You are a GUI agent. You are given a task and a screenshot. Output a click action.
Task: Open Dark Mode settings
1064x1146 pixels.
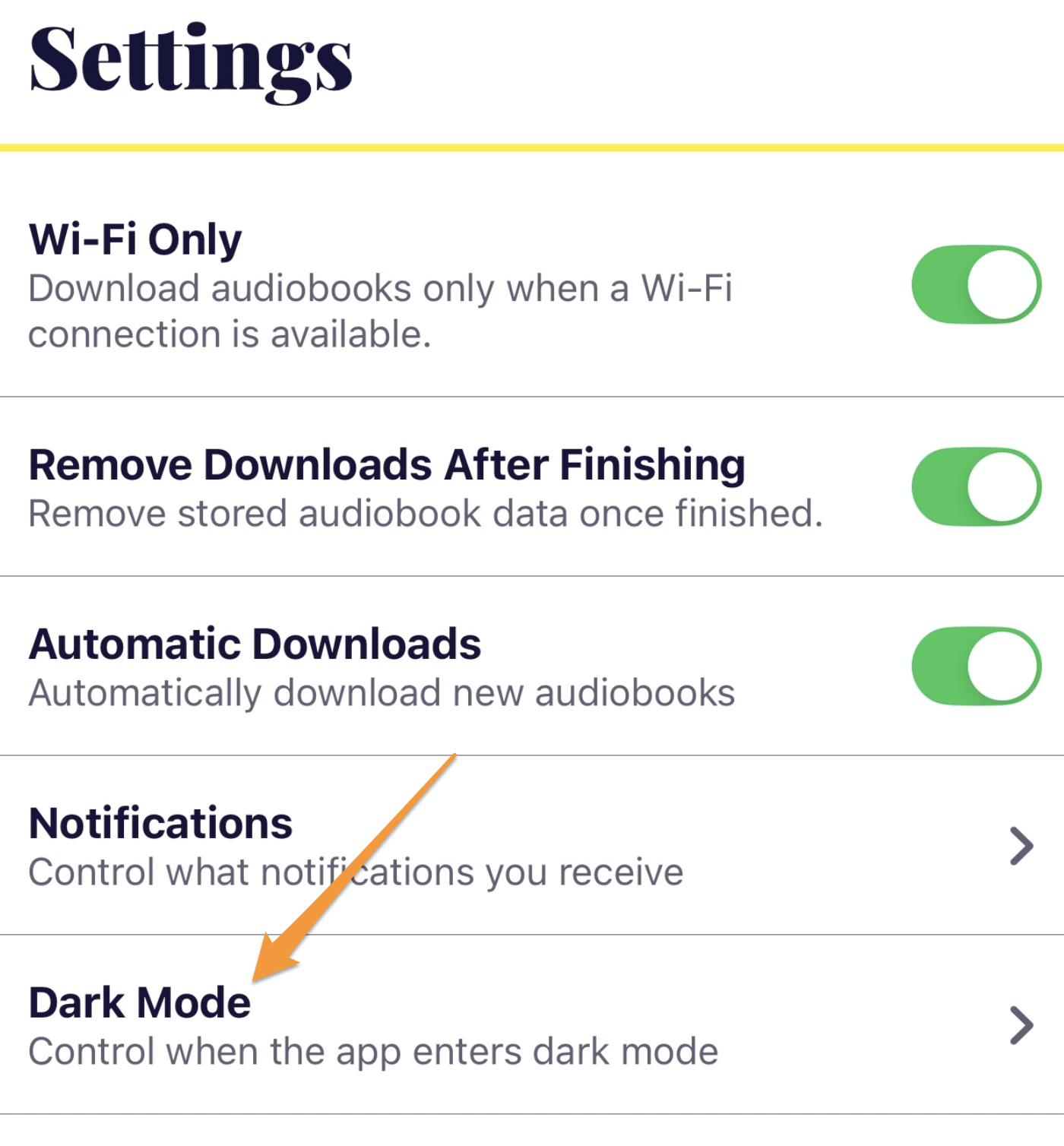pyautogui.click(x=532, y=1025)
